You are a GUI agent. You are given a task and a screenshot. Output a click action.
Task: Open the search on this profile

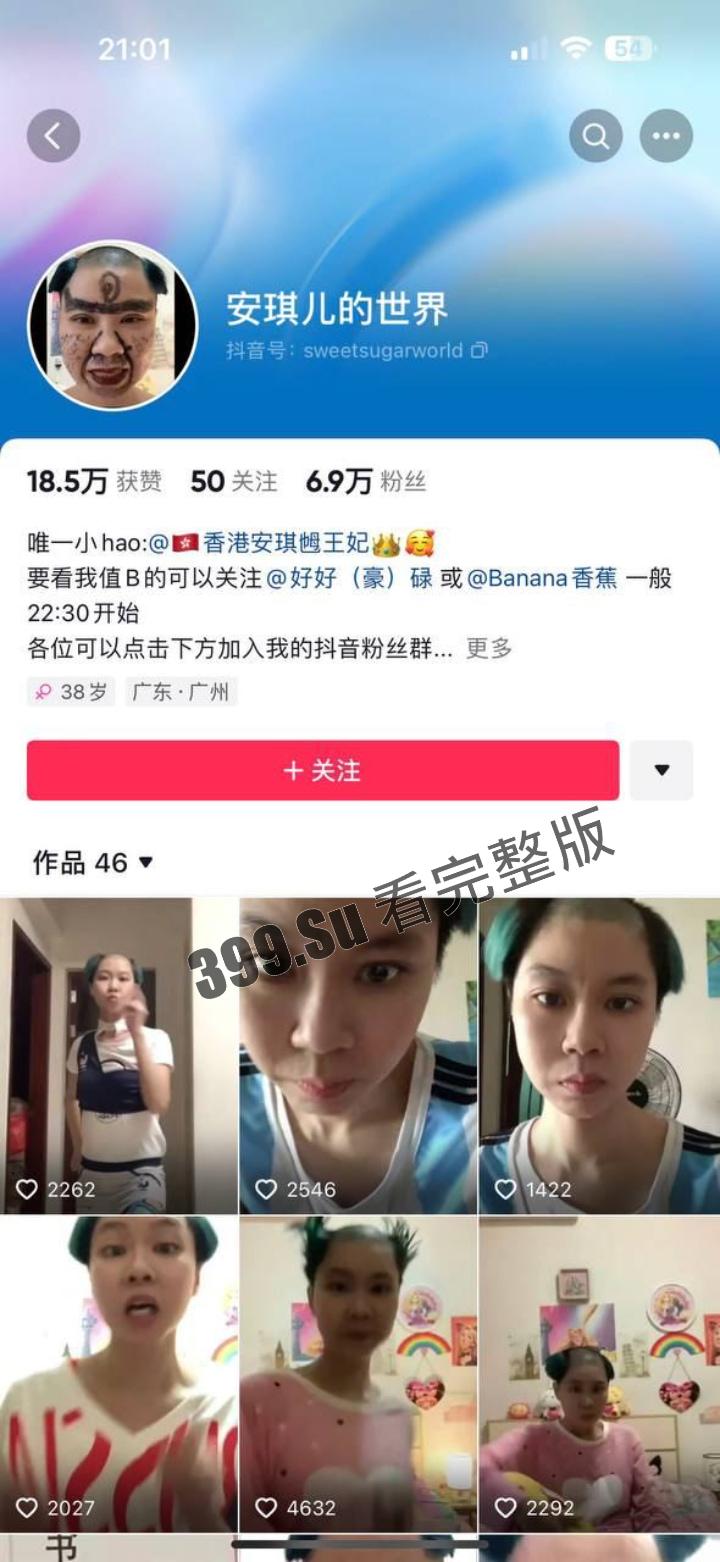[595, 135]
